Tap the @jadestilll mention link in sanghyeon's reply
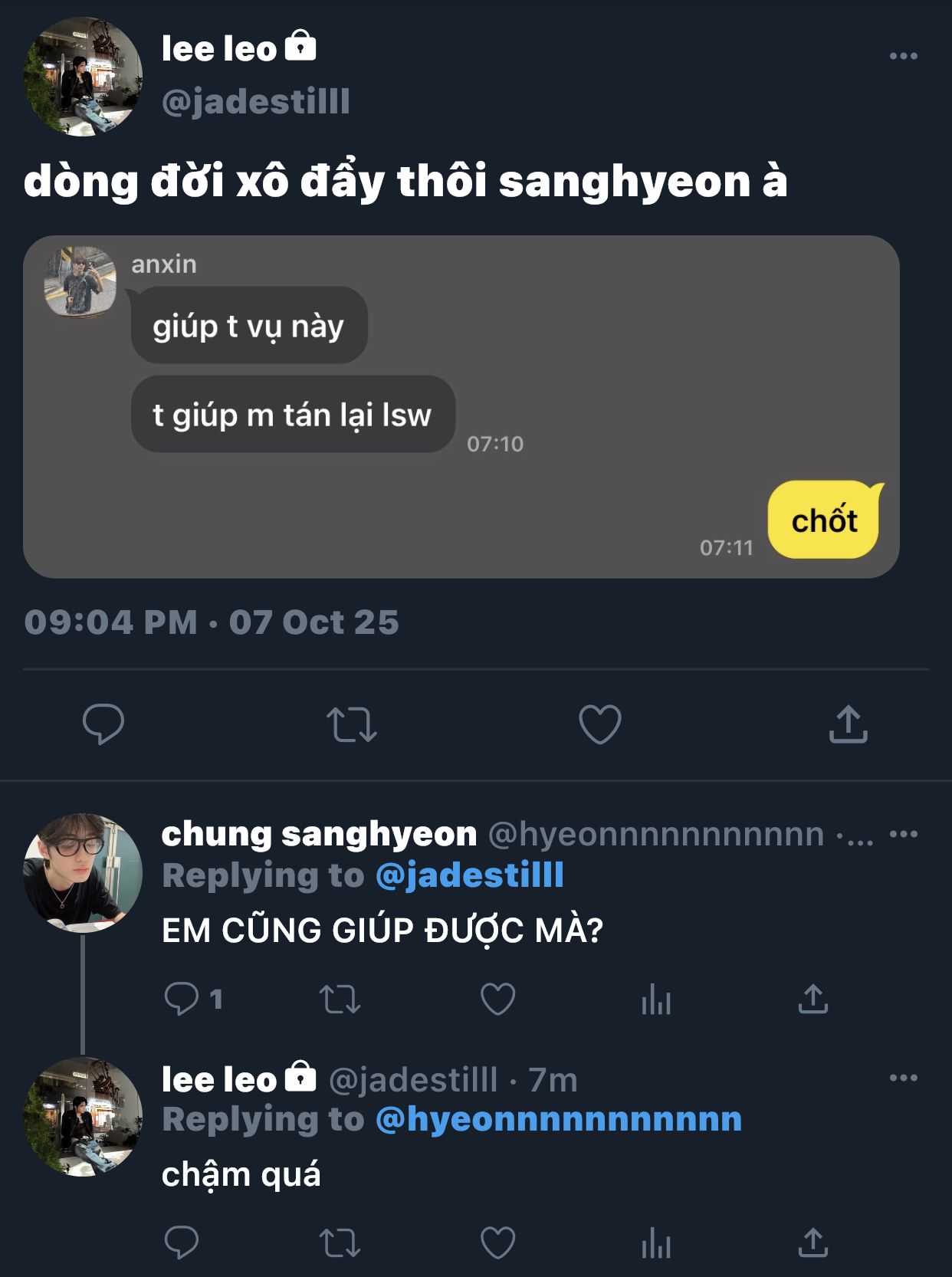This screenshot has height=1277, width=952. tap(469, 875)
